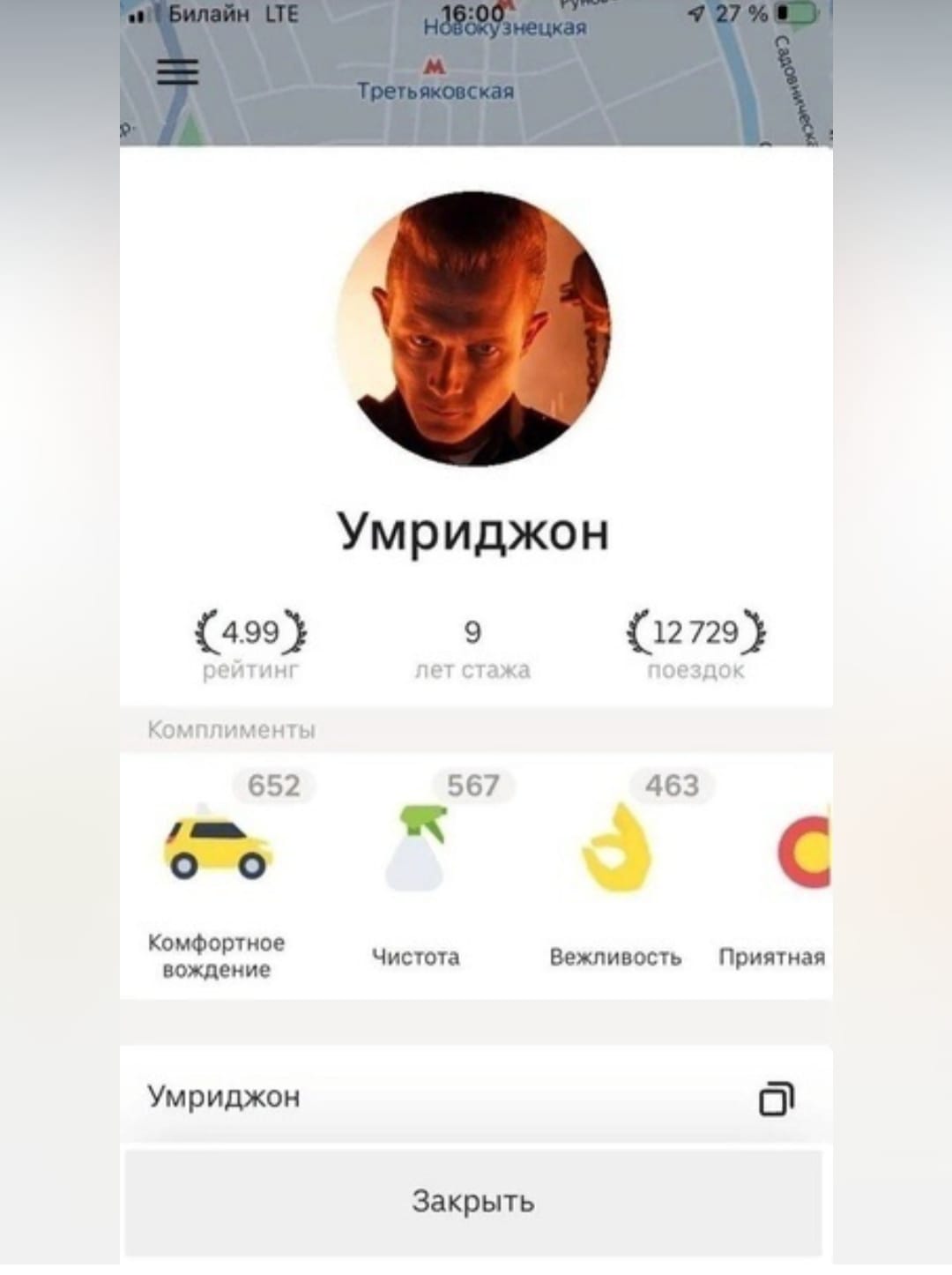This screenshot has height=1275, width=952.
Task: Select the Третьяковская metro station marker
Action: point(436,64)
